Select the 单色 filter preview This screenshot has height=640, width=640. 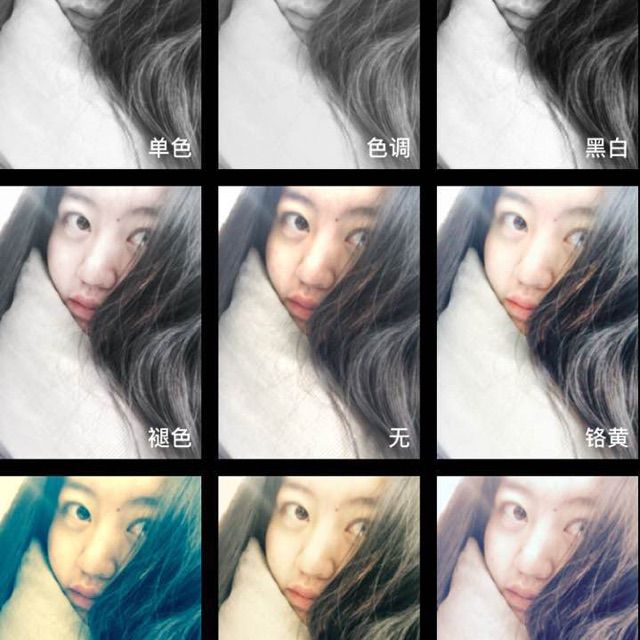coord(100,84)
